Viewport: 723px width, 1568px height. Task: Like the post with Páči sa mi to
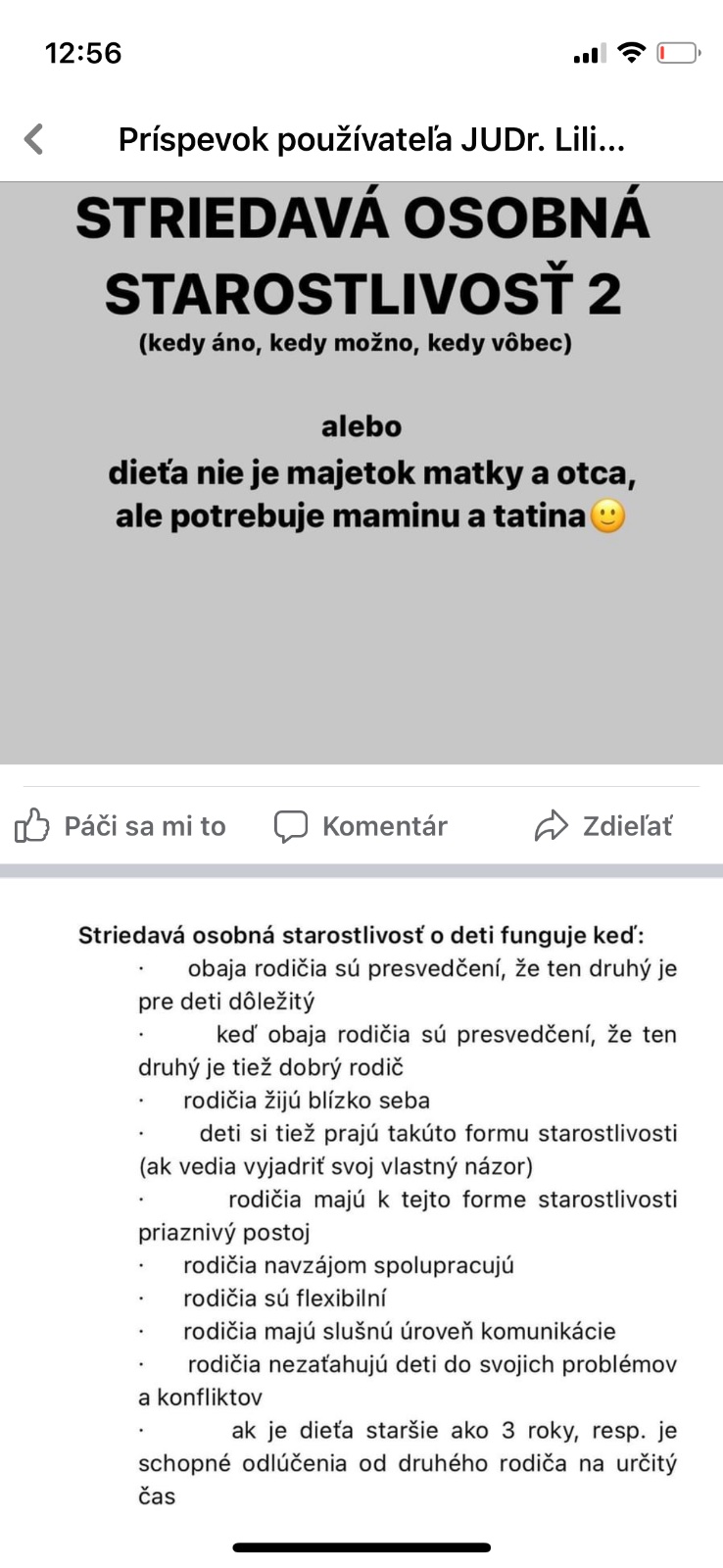click(120, 826)
